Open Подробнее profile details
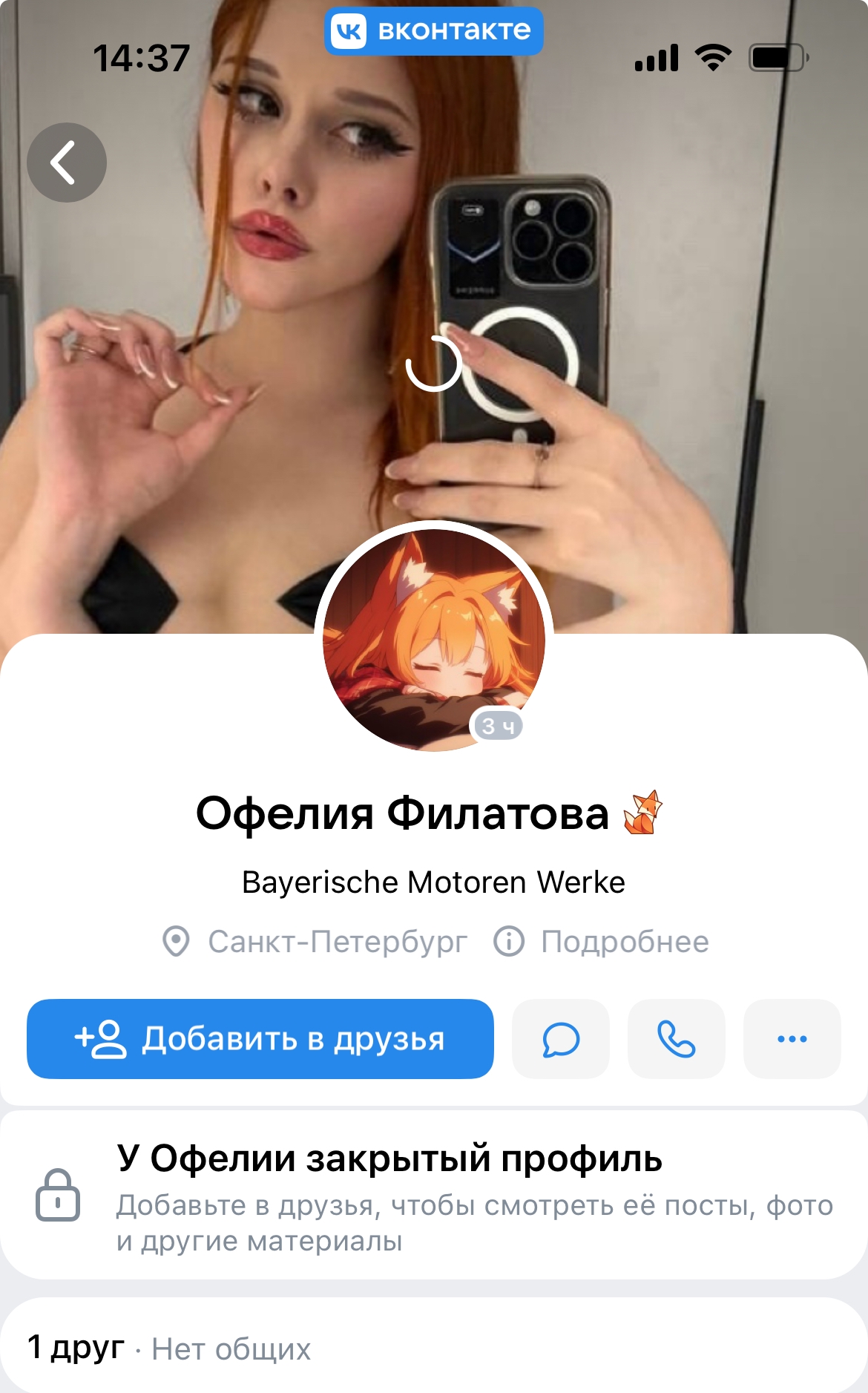Screen dimensions: 868x1393 [602, 942]
